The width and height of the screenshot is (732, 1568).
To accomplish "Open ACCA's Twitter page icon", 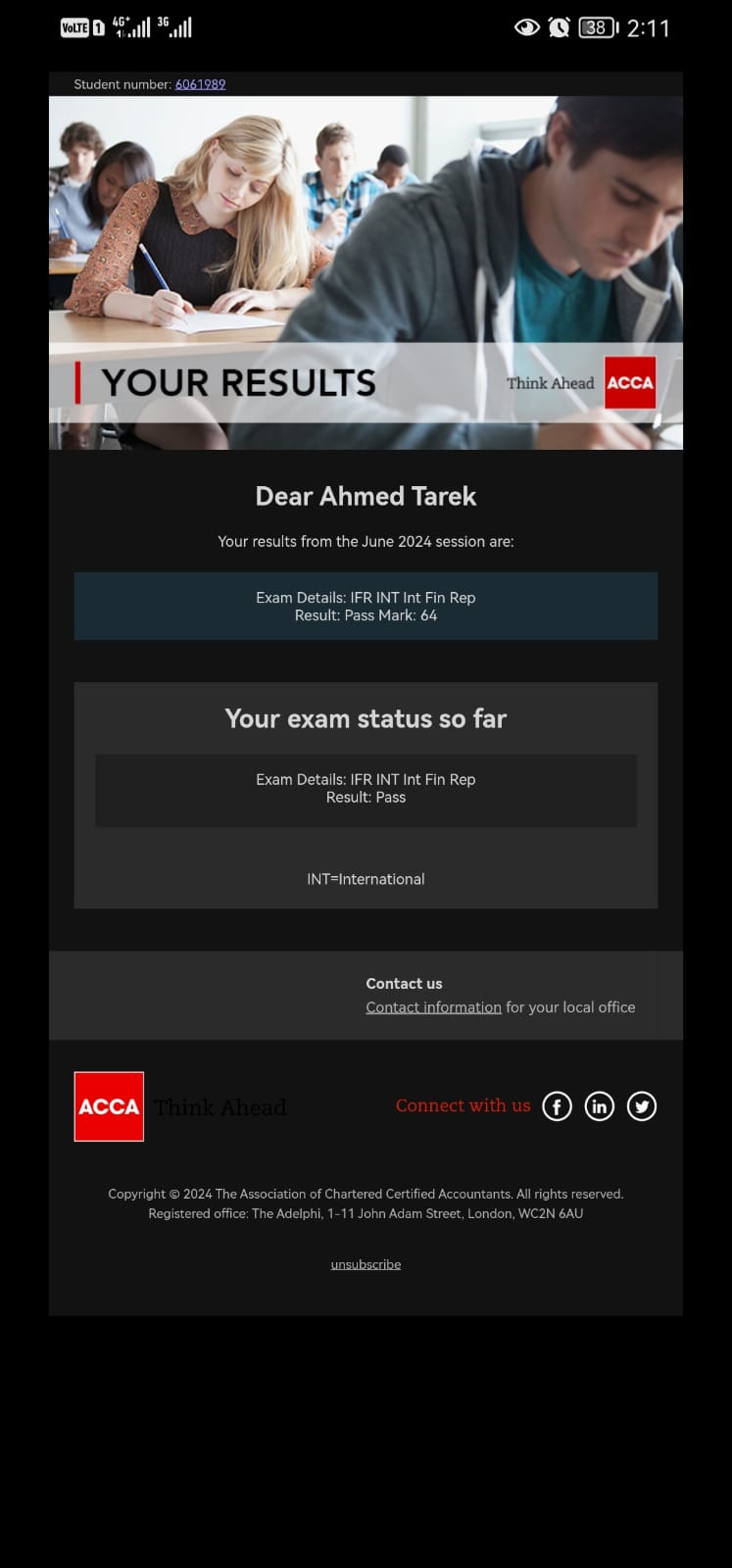I will click(642, 1106).
